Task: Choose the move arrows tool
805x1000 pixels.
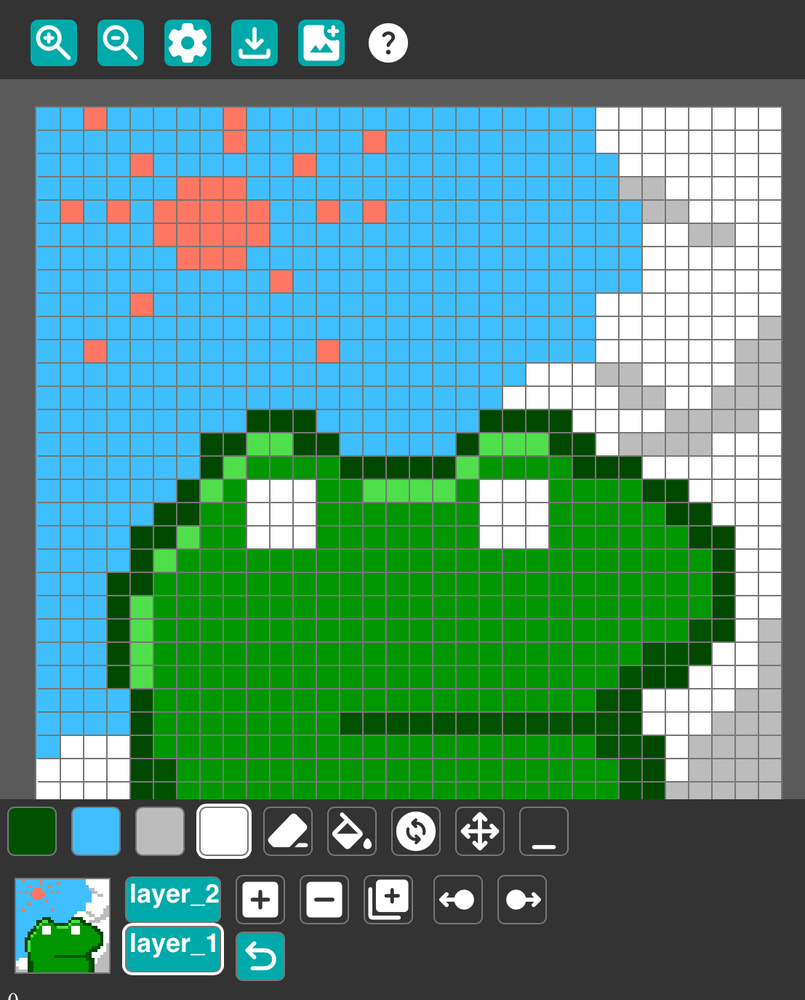Action: coord(480,832)
